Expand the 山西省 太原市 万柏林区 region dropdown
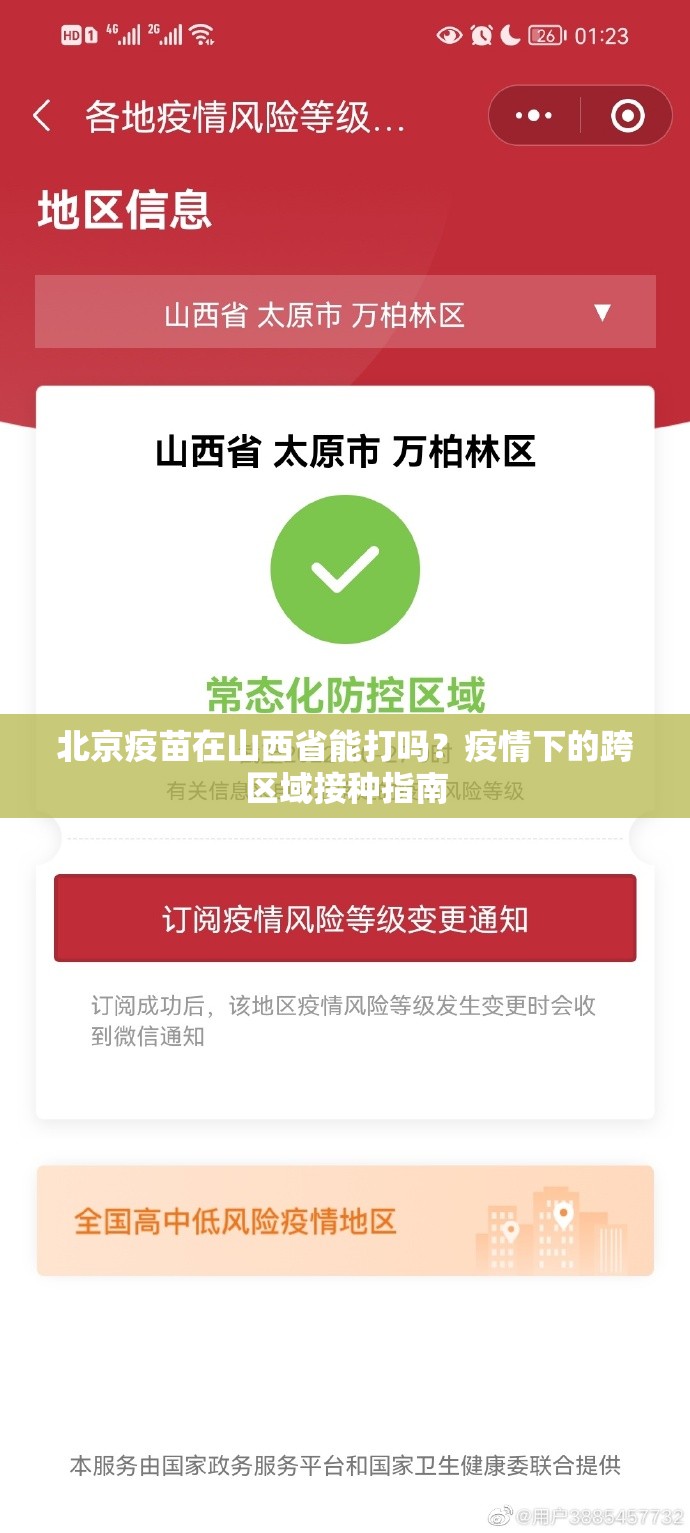 coord(345,314)
